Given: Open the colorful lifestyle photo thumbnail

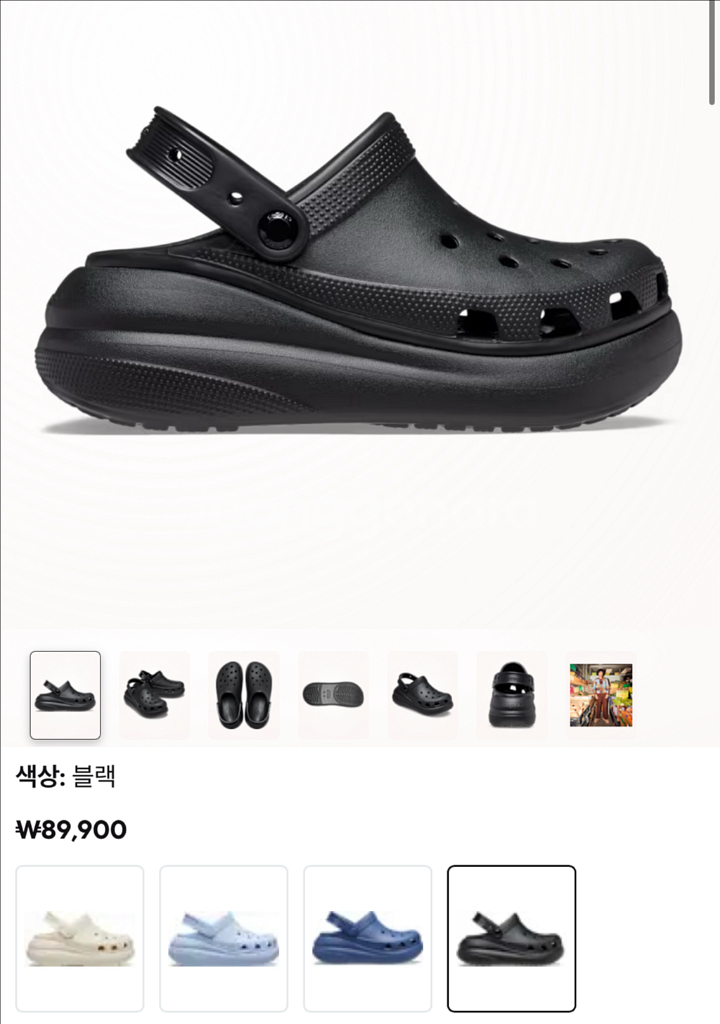Looking at the screenshot, I should point(601,695).
